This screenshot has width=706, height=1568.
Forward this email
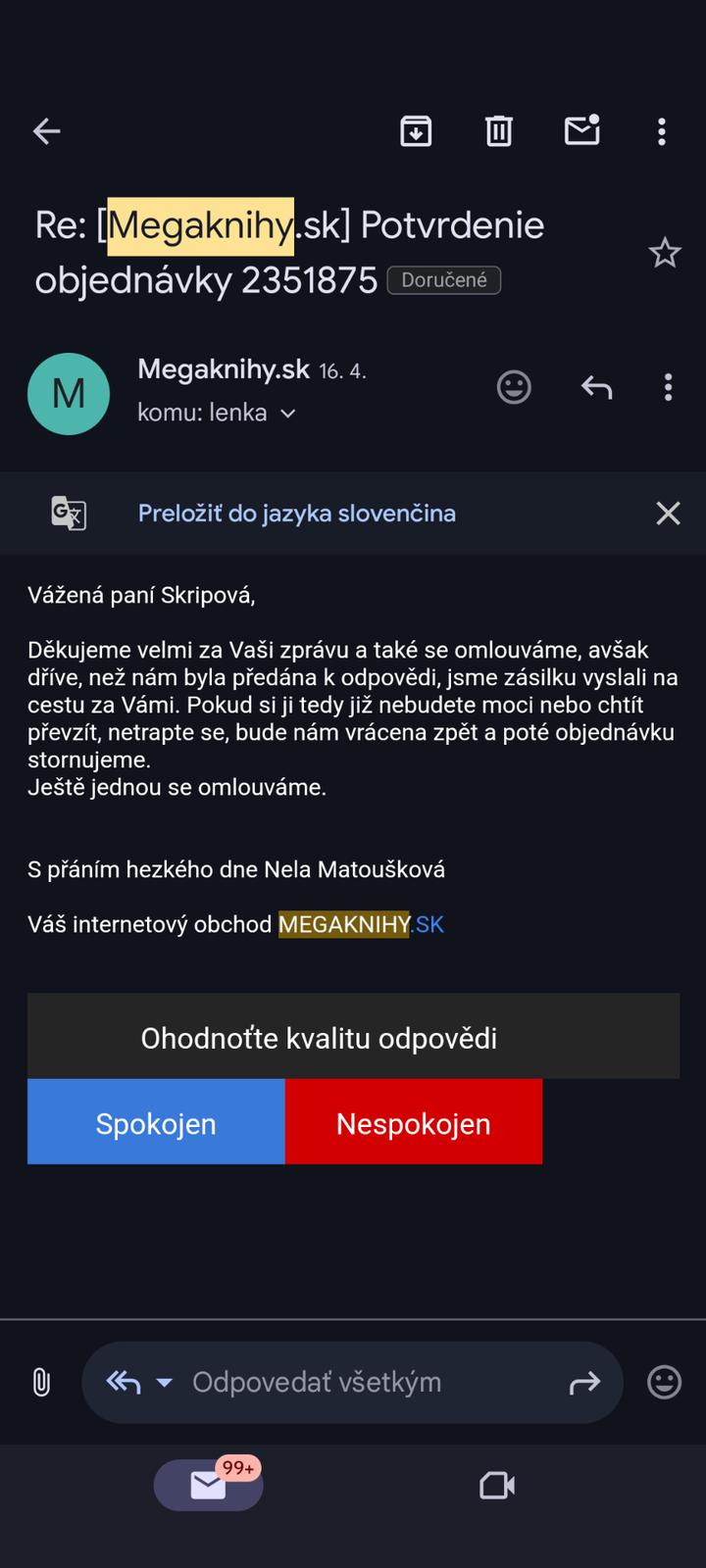(584, 1383)
